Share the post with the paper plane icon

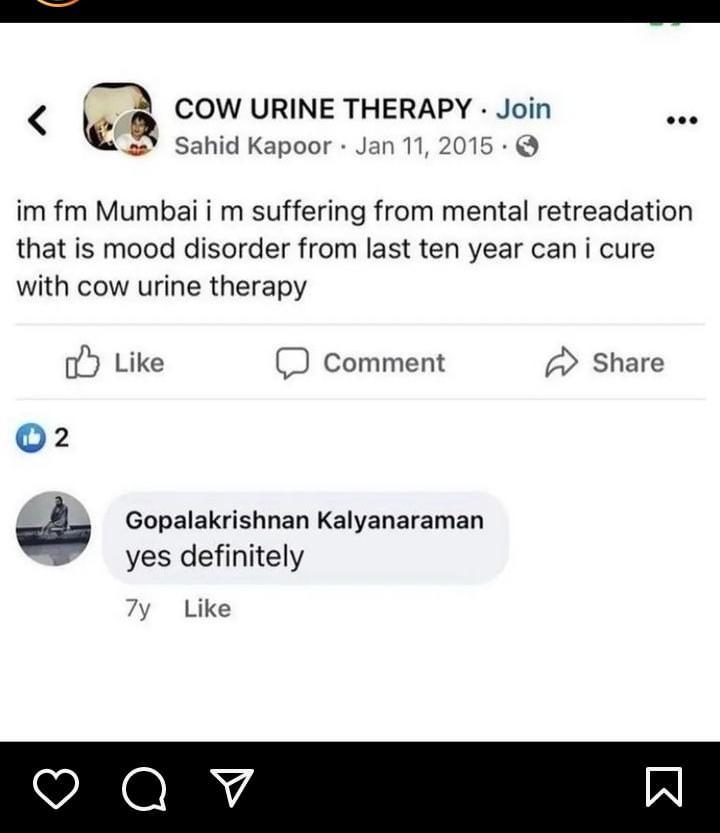(231, 787)
